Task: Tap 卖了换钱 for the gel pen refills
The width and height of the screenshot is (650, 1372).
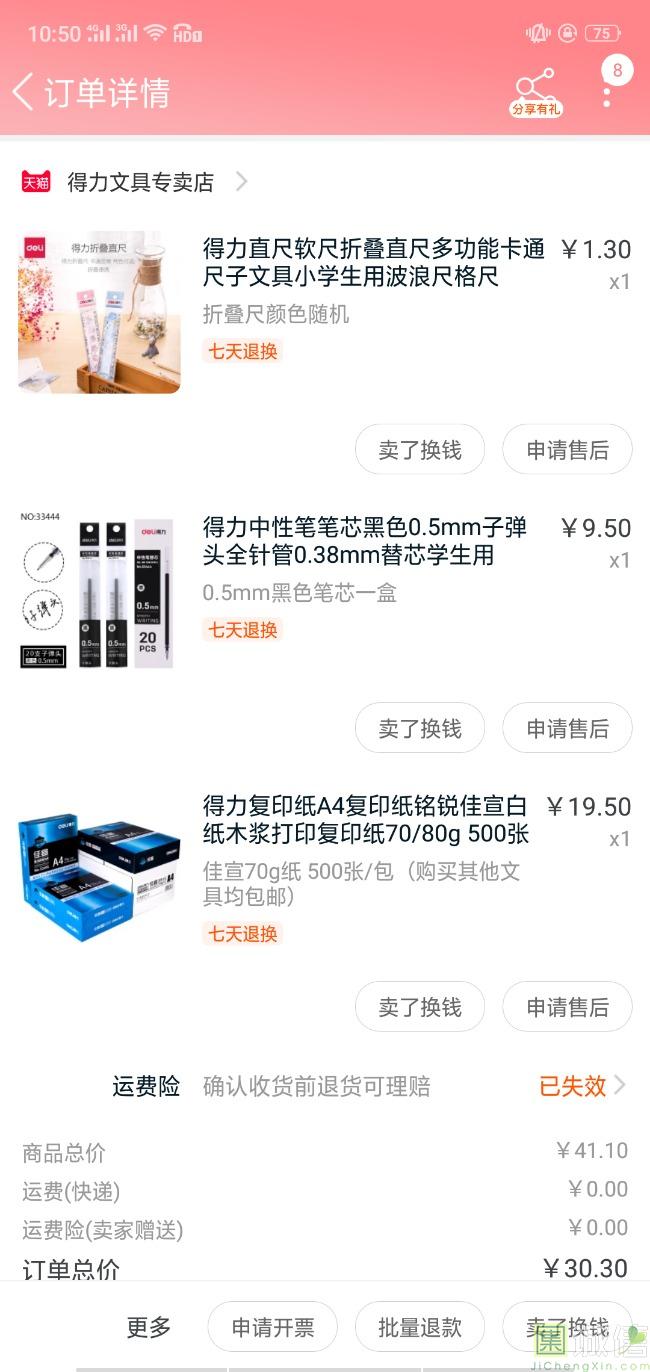Action: pos(420,729)
